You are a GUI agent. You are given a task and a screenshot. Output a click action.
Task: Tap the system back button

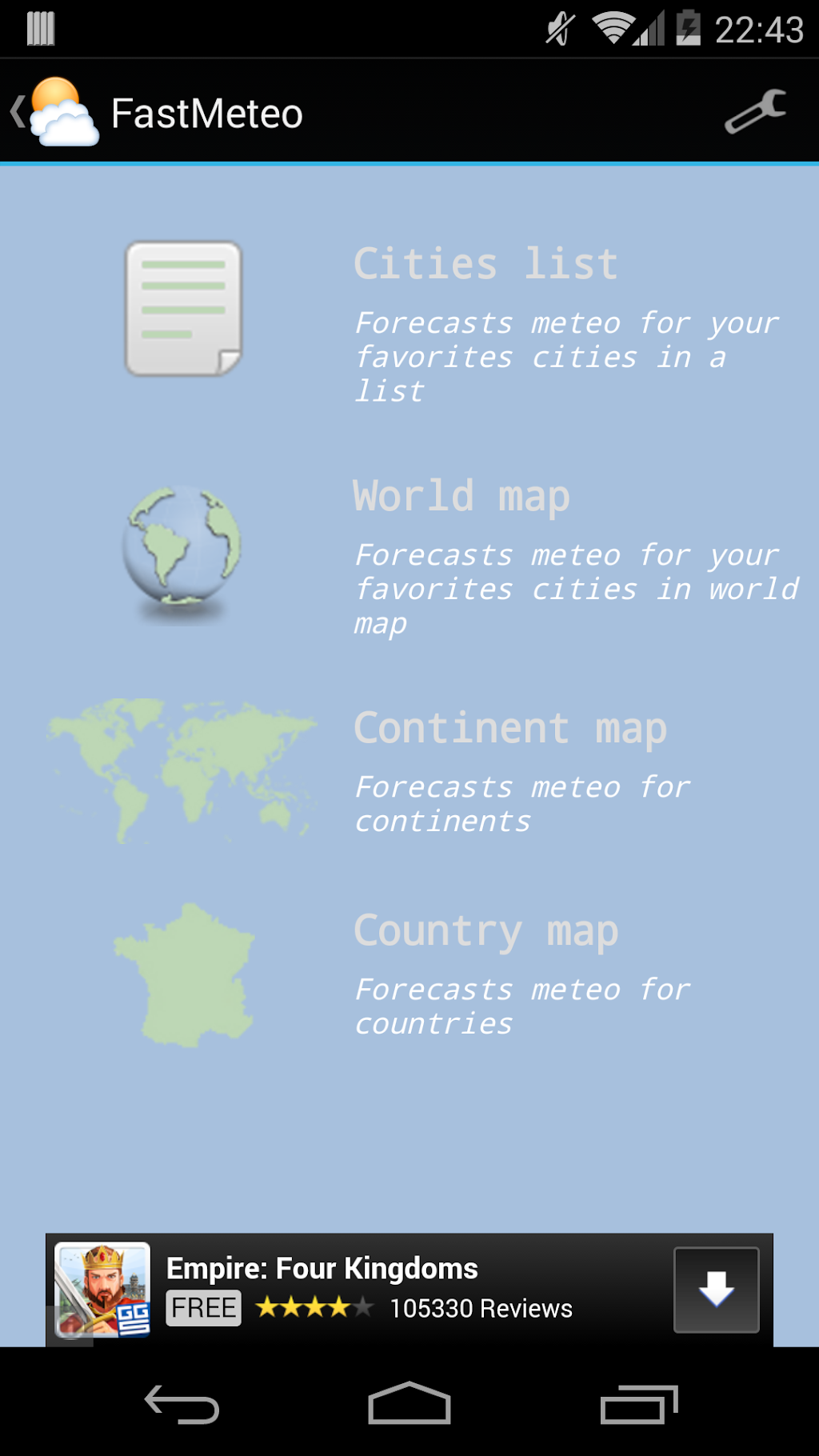pos(182,1404)
